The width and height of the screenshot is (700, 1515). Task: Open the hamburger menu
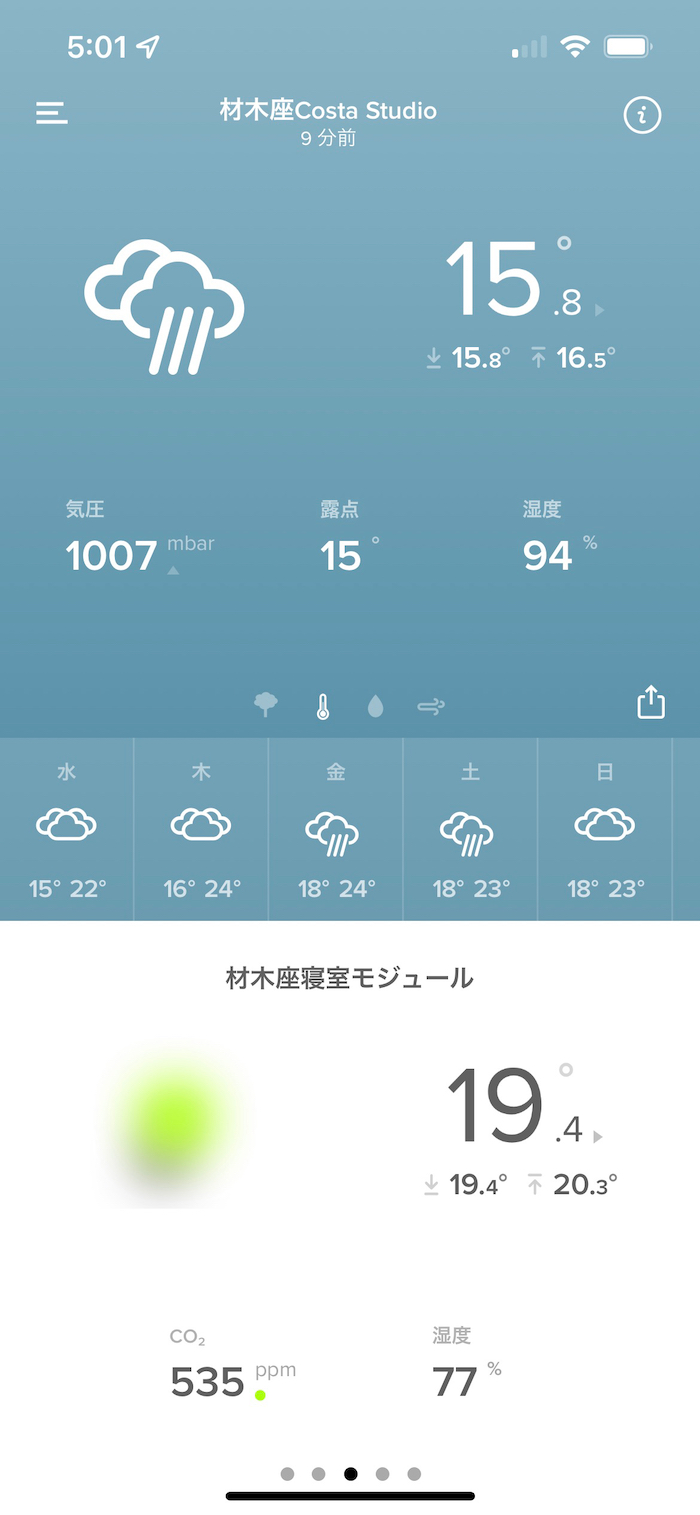pyautogui.click(x=52, y=114)
